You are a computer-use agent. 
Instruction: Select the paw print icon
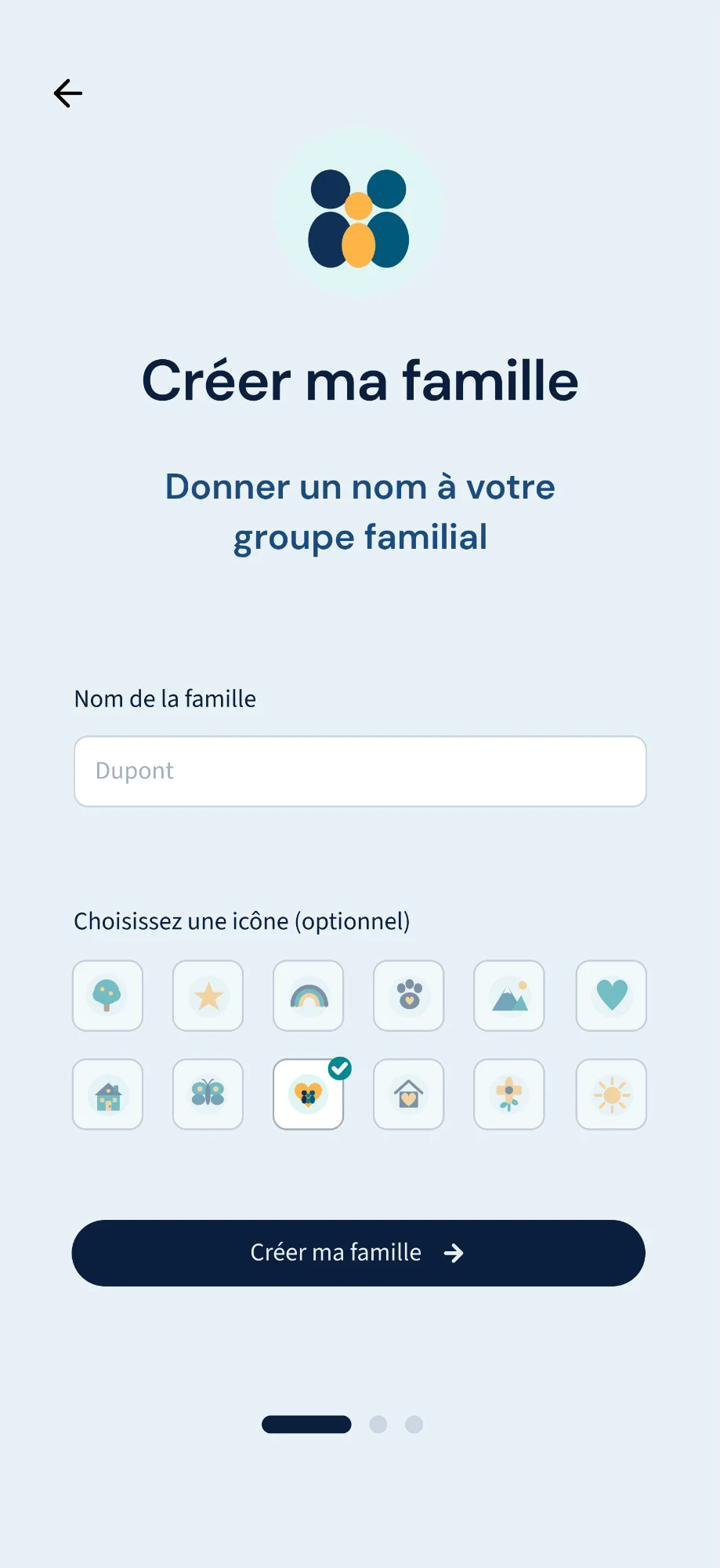[408, 996]
